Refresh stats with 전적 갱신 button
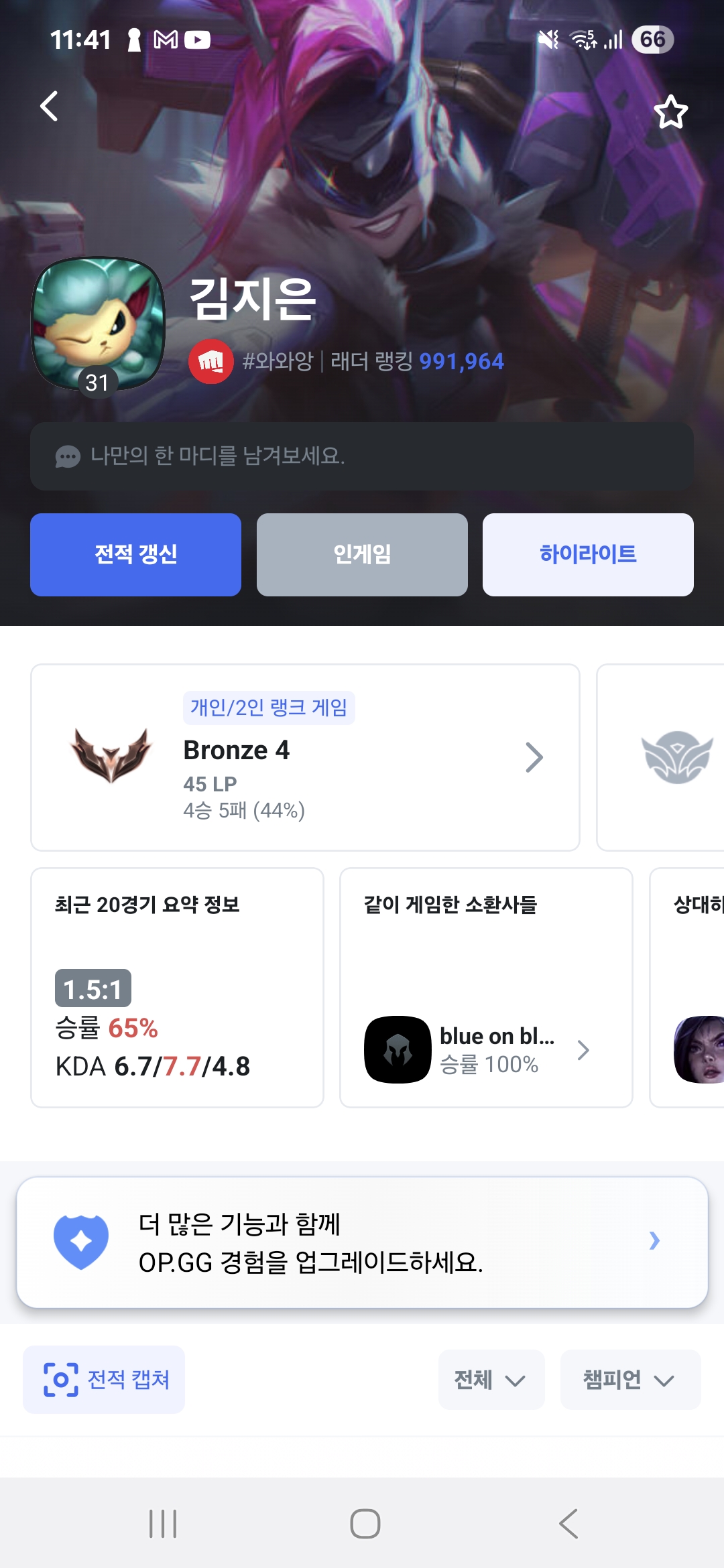The image size is (724, 1568). 135,555
